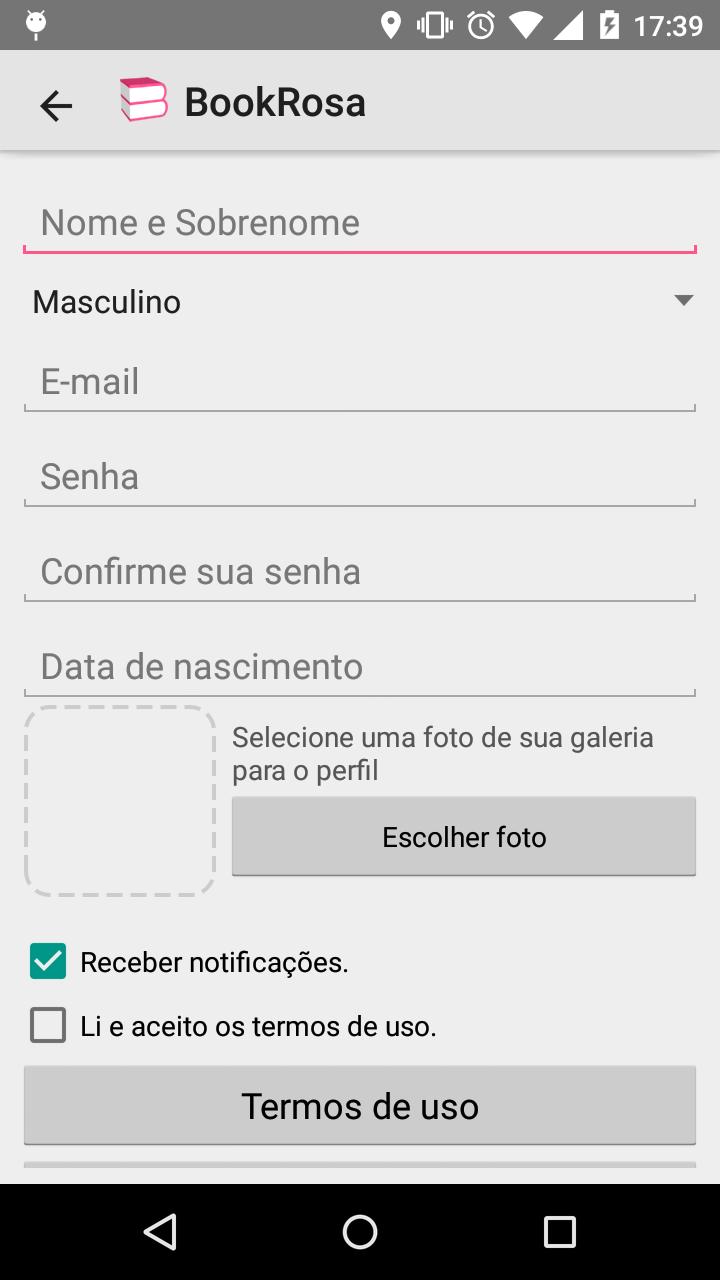Toggle the notifications checkbox off

[x=47, y=961]
